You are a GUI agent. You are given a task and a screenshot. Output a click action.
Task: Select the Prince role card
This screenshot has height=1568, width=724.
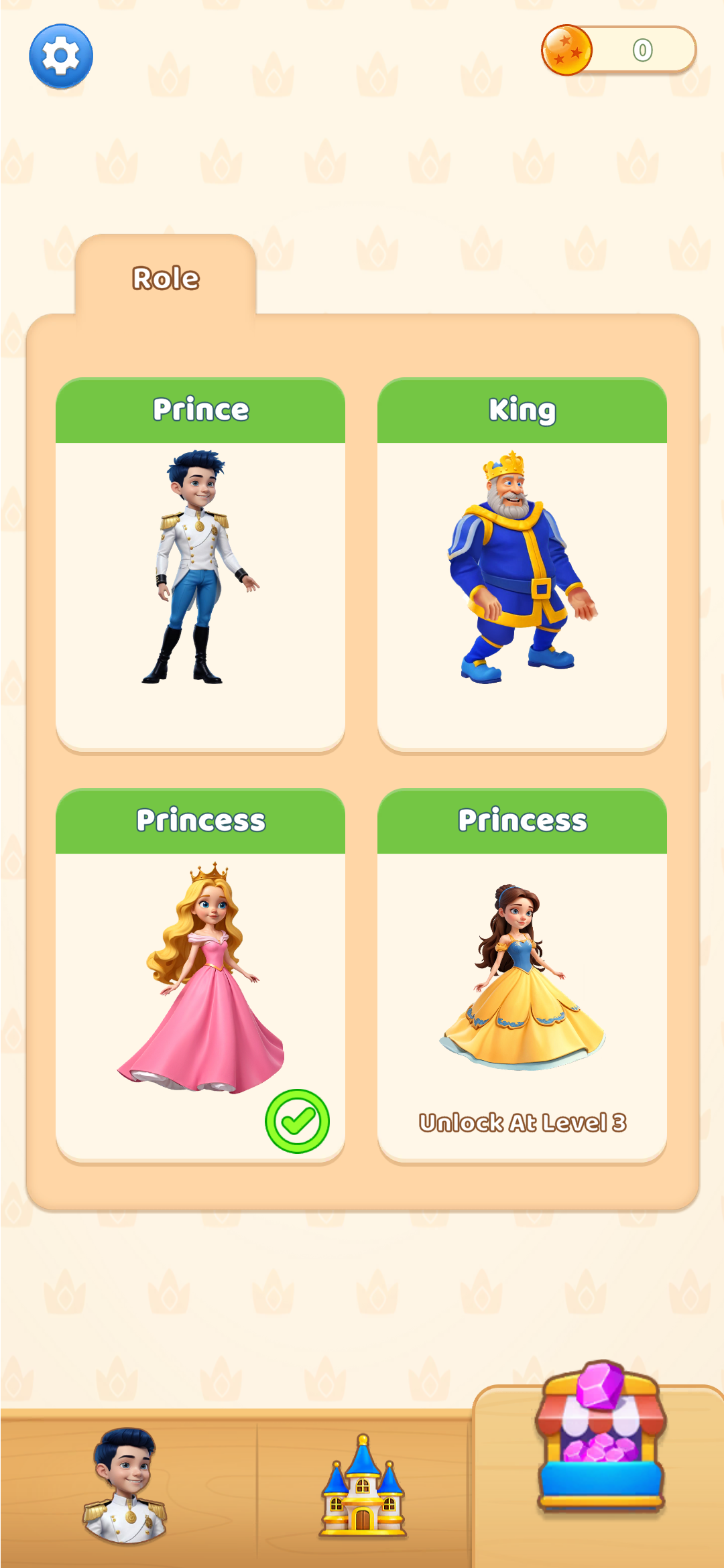tap(200, 565)
